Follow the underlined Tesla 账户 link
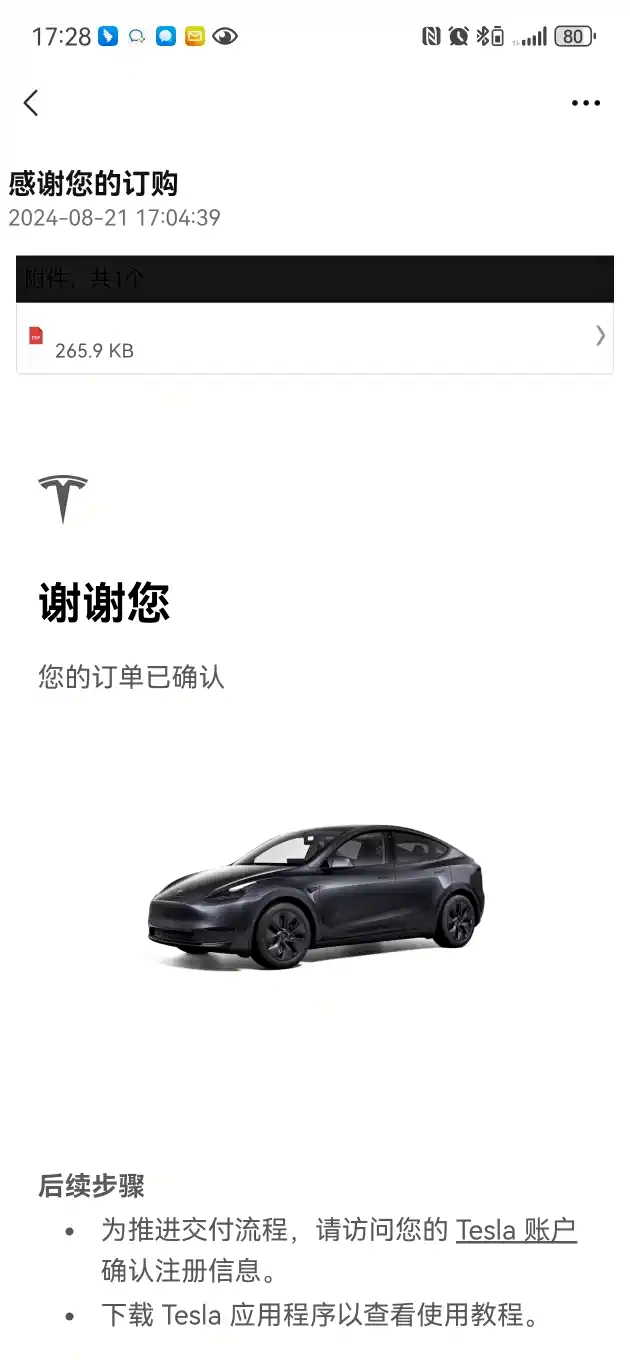 [516, 1230]
